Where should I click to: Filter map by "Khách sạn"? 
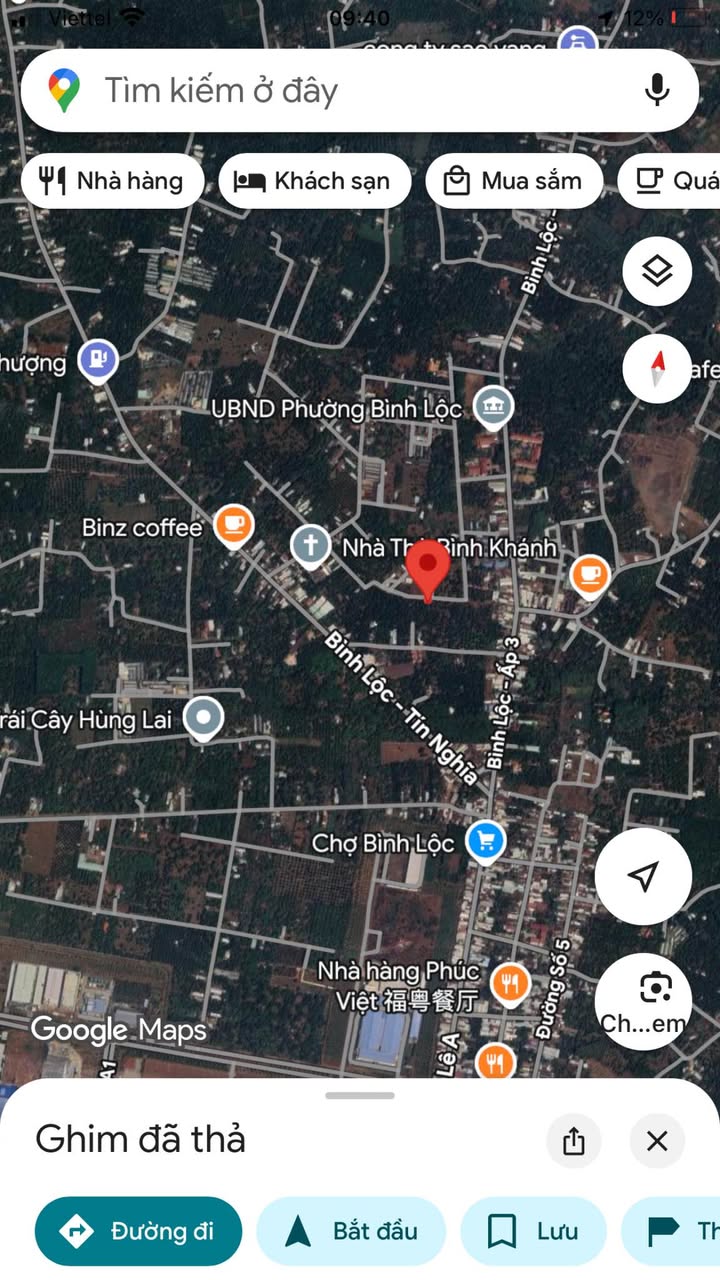coord(314,181)
